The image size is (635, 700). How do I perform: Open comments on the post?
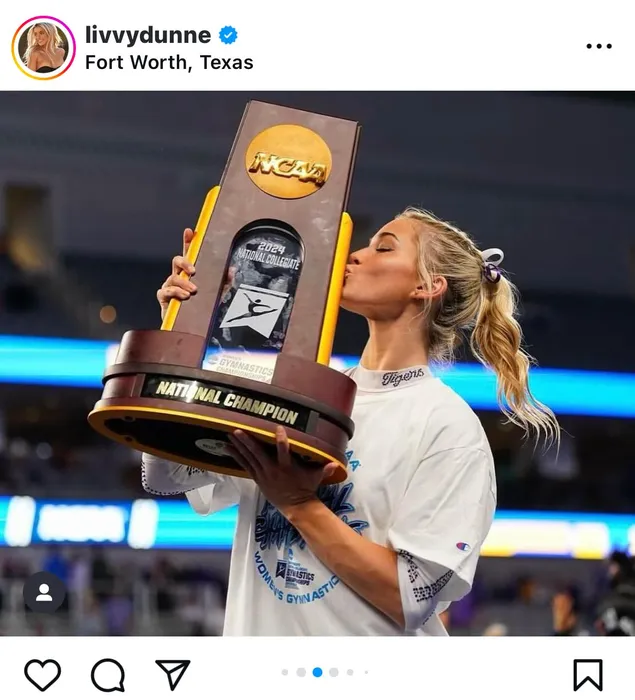tap(108, 675)
